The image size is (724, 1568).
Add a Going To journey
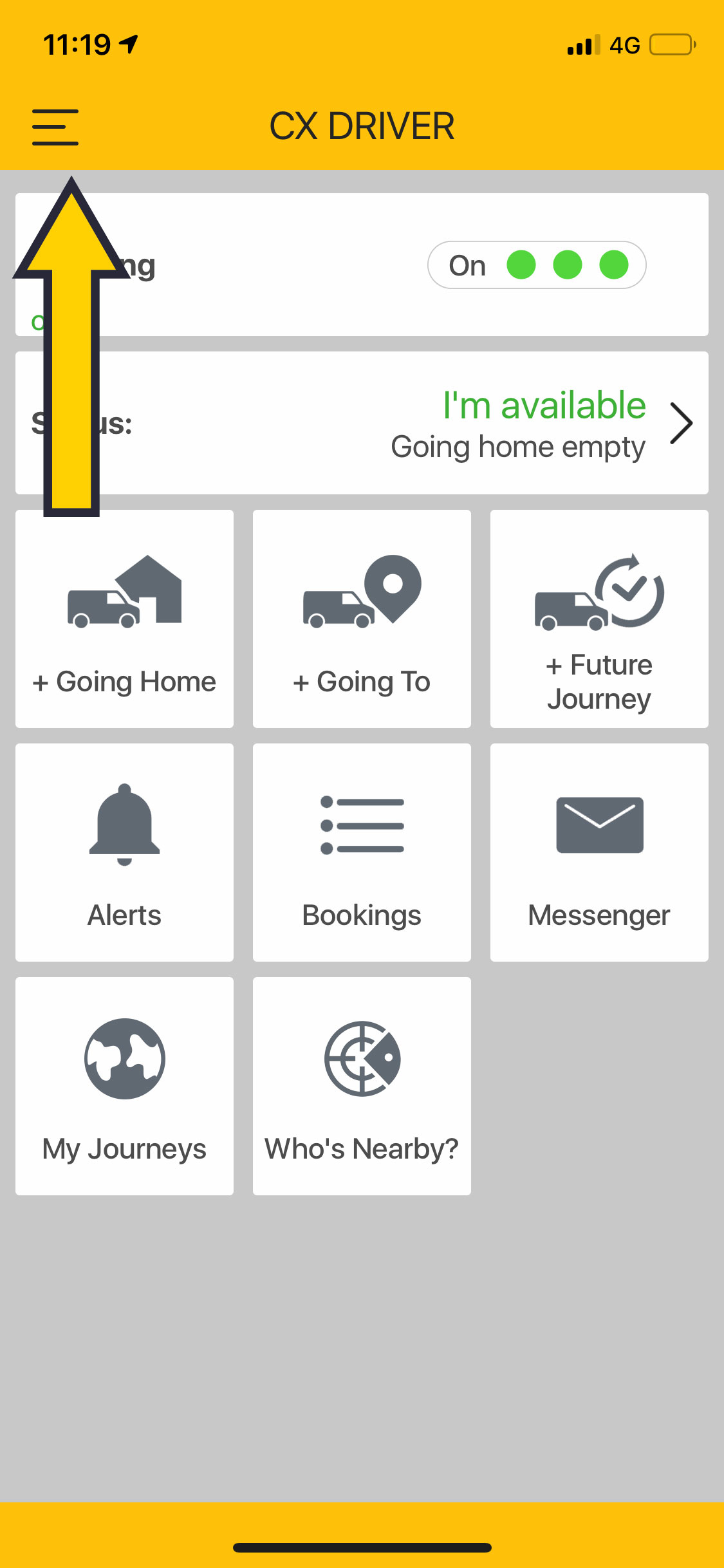(x=362, y=619)
